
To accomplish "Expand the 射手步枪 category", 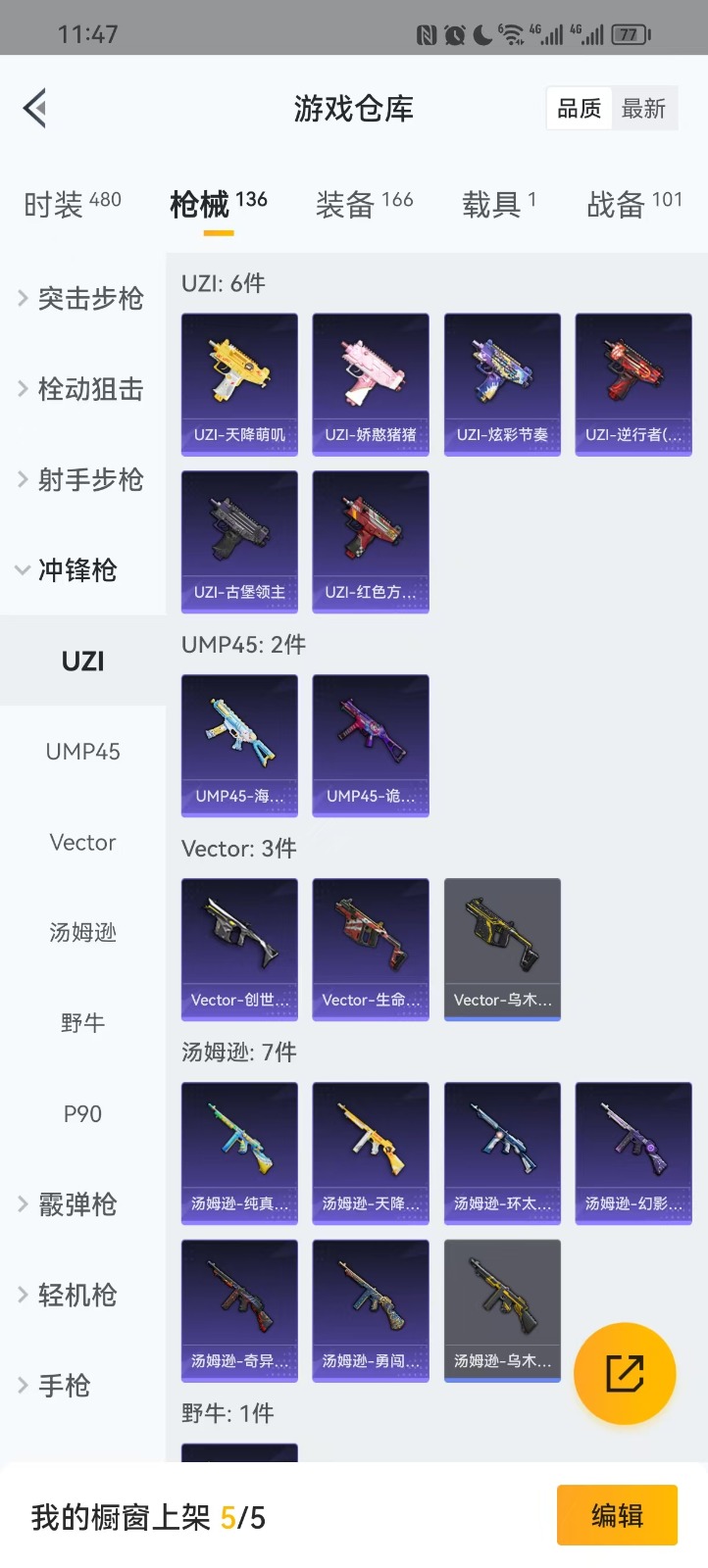I will [x=82, y=479].
